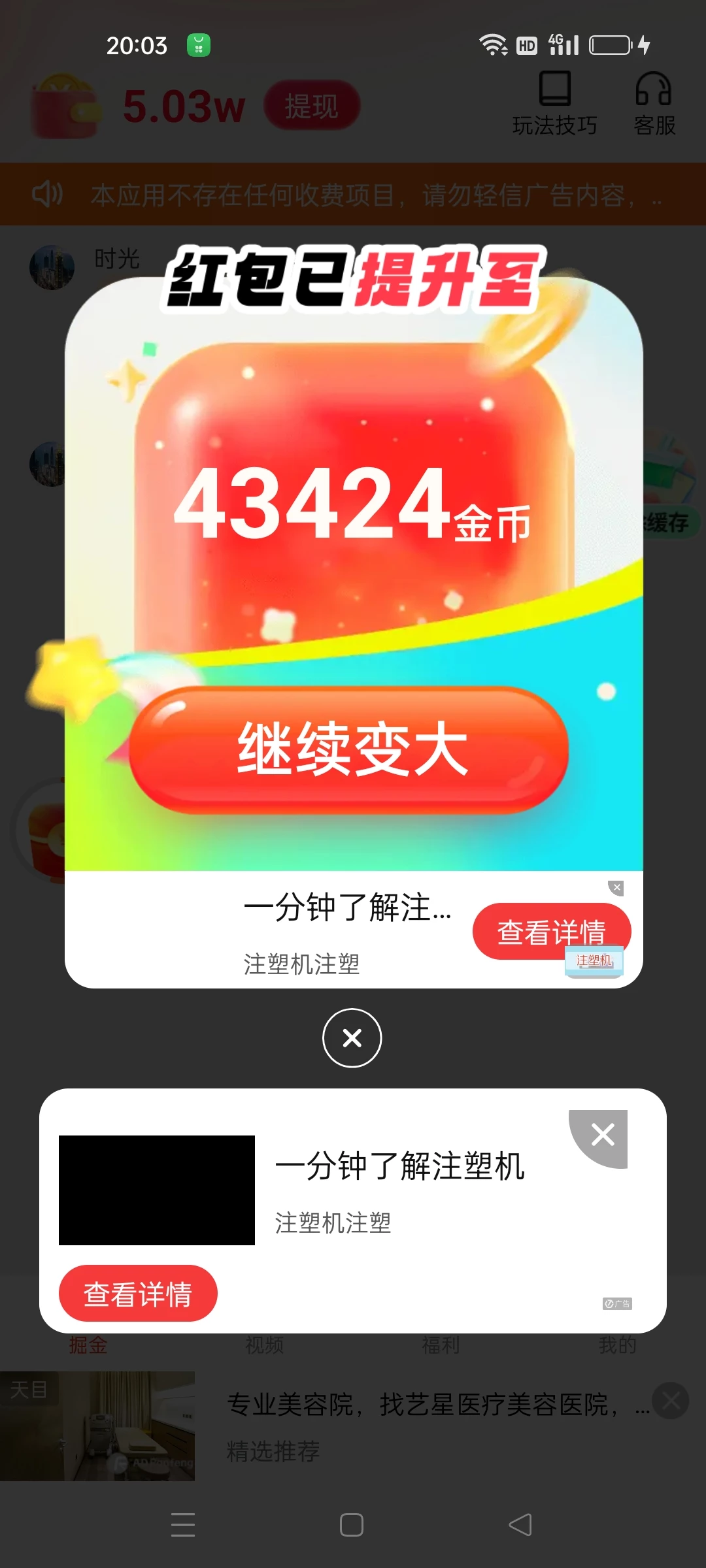Image resolution: width=706 pixels, height=1568 pixels.
Task: Close the red packet popup with the circled X
Action: pos(352,1037)
